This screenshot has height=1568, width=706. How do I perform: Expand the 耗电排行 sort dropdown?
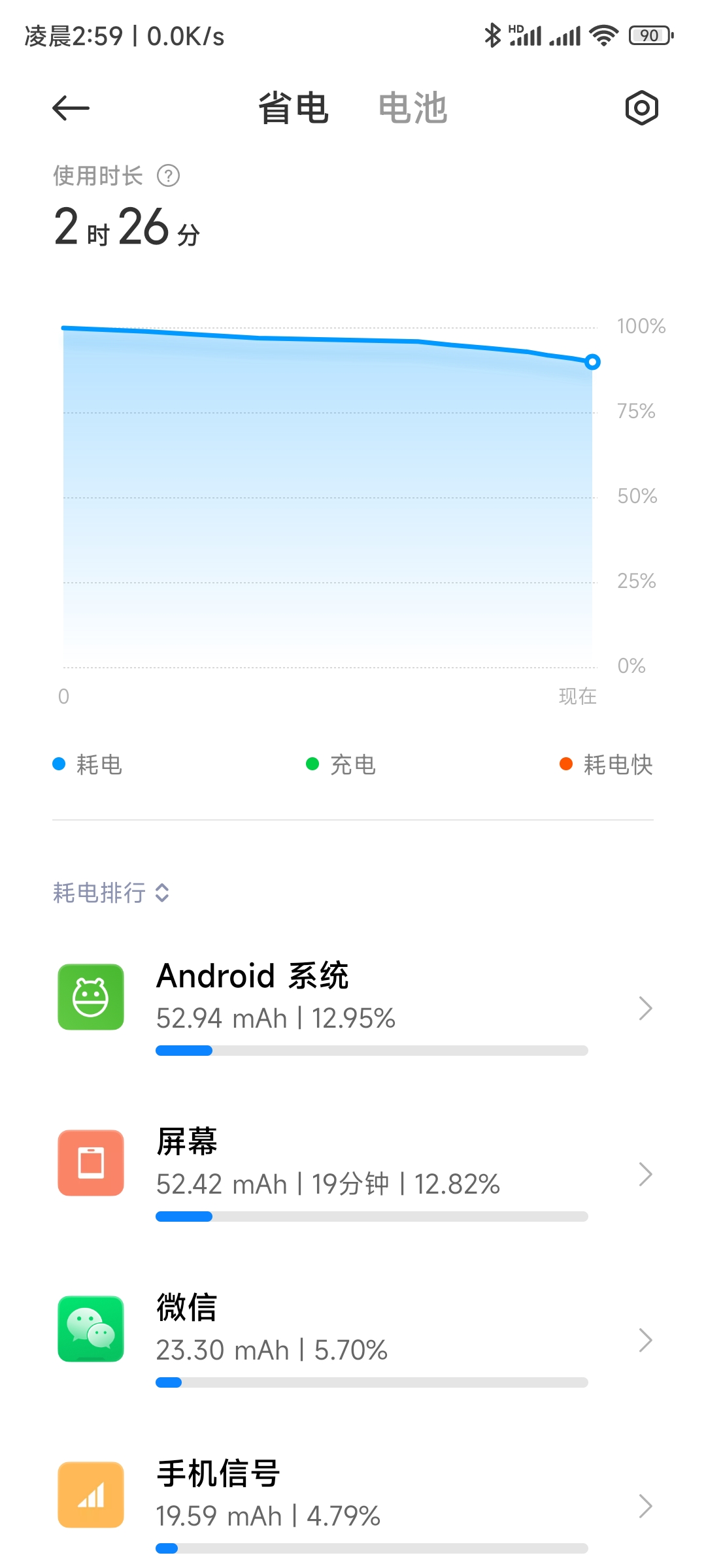(x=111, y=892)
